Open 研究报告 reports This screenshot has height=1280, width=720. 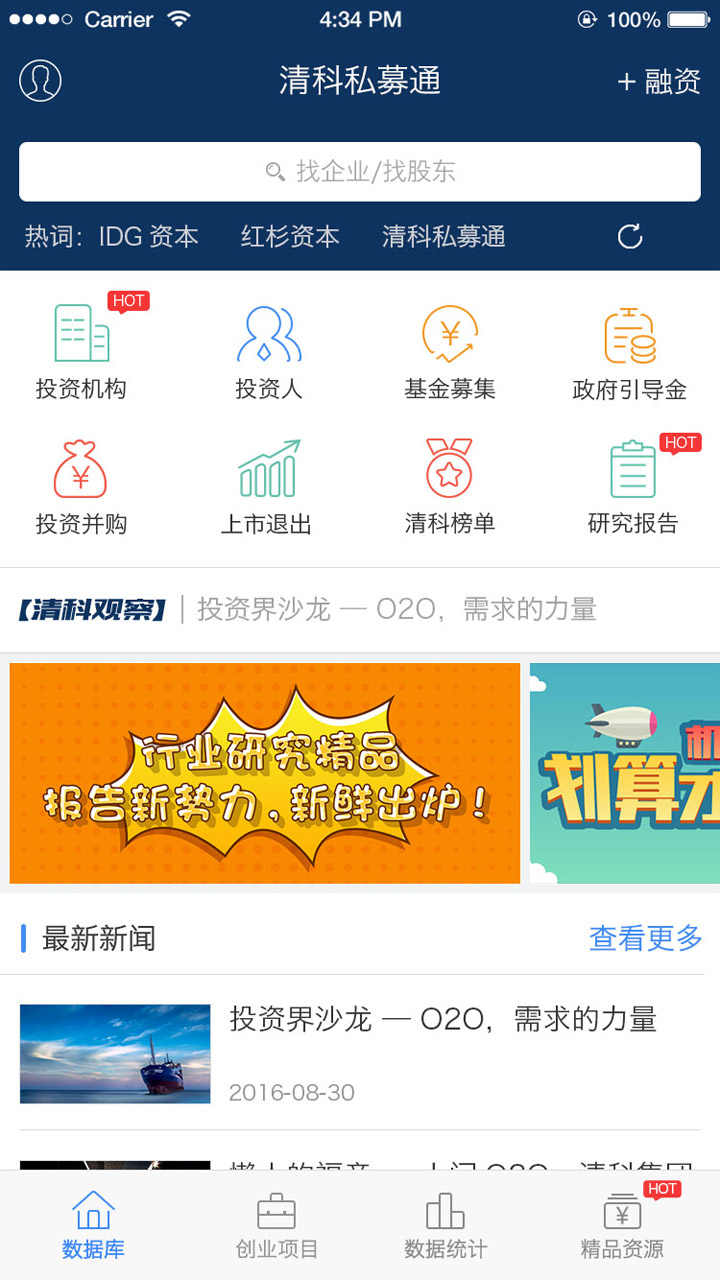pyautogui.click(x=633, y=485)
